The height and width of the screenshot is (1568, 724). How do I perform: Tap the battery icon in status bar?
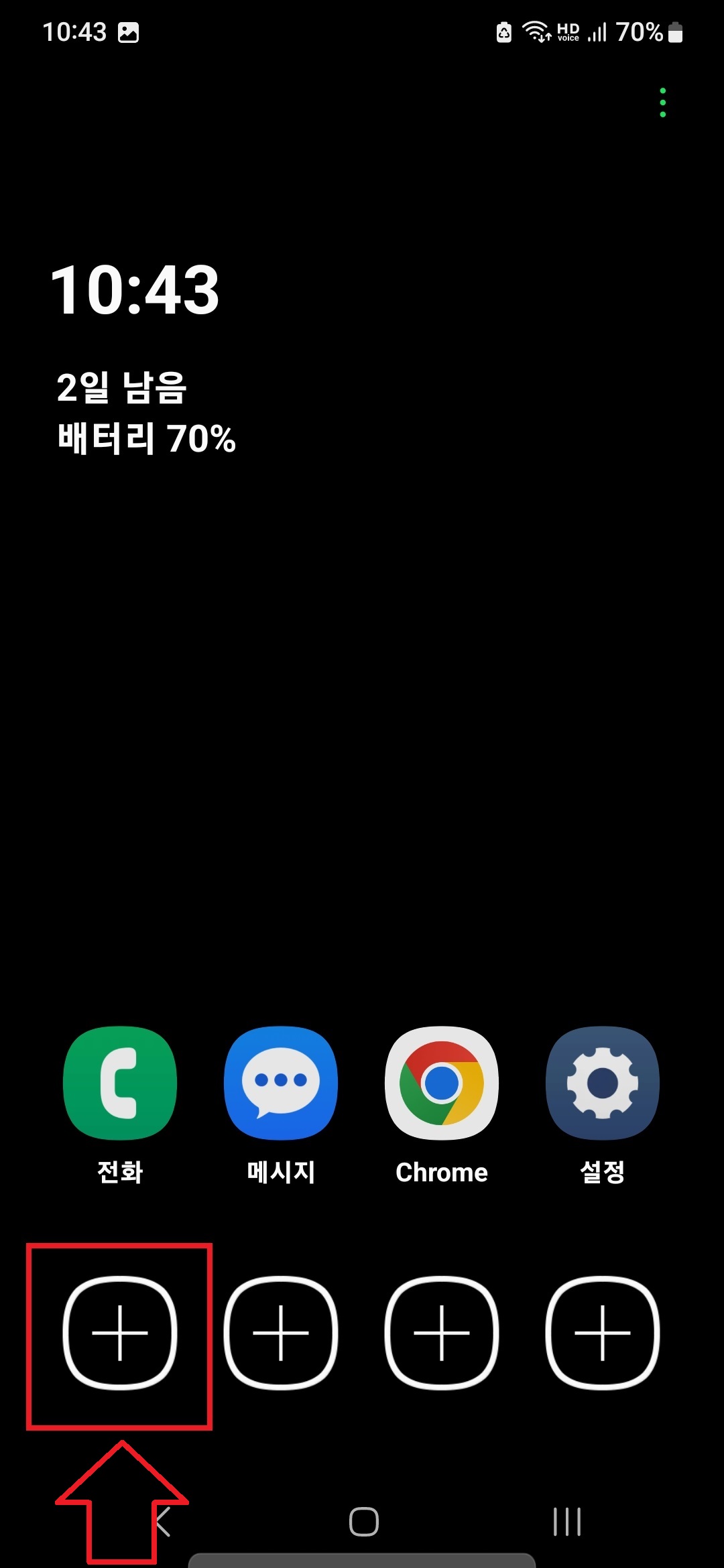[x=676, y=31]
